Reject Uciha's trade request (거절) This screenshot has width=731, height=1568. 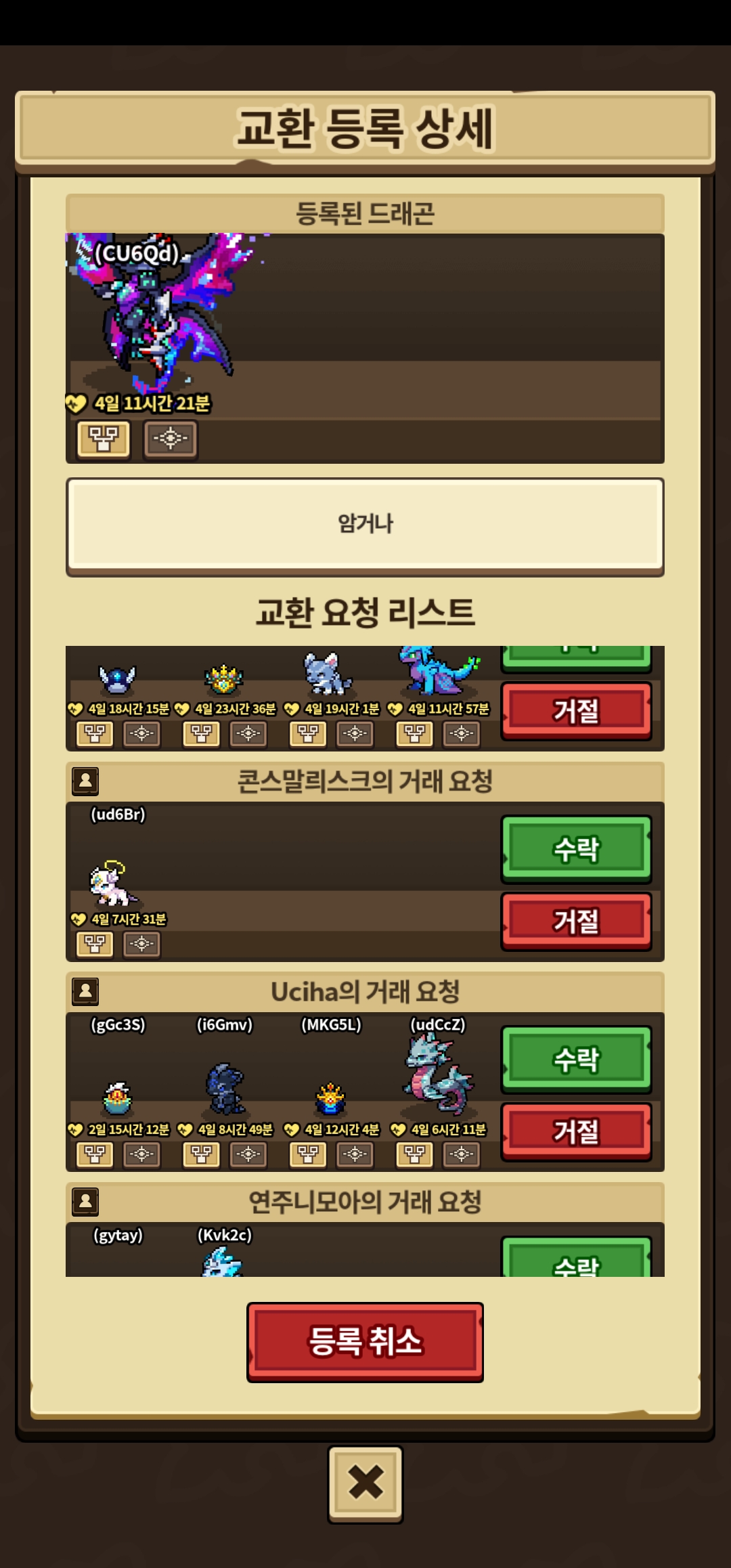576,1131
